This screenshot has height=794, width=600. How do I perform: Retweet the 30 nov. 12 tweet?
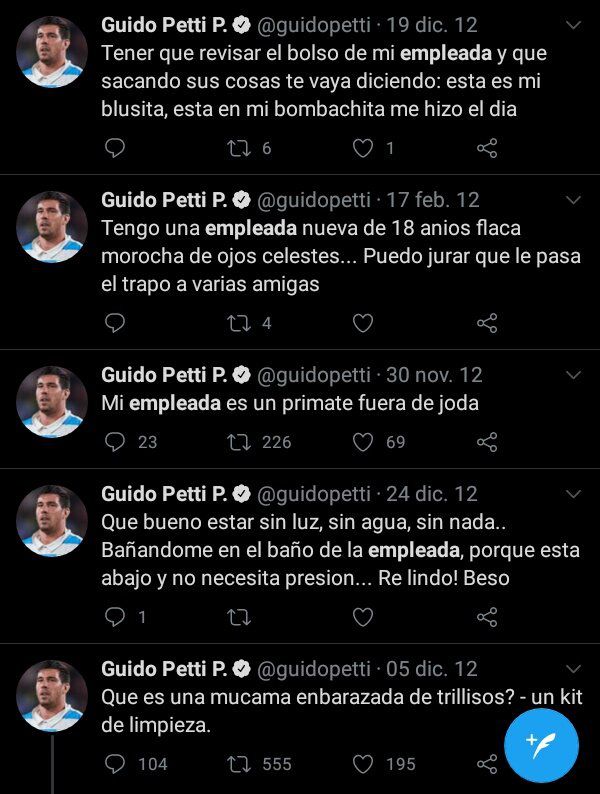coord(238,441)
